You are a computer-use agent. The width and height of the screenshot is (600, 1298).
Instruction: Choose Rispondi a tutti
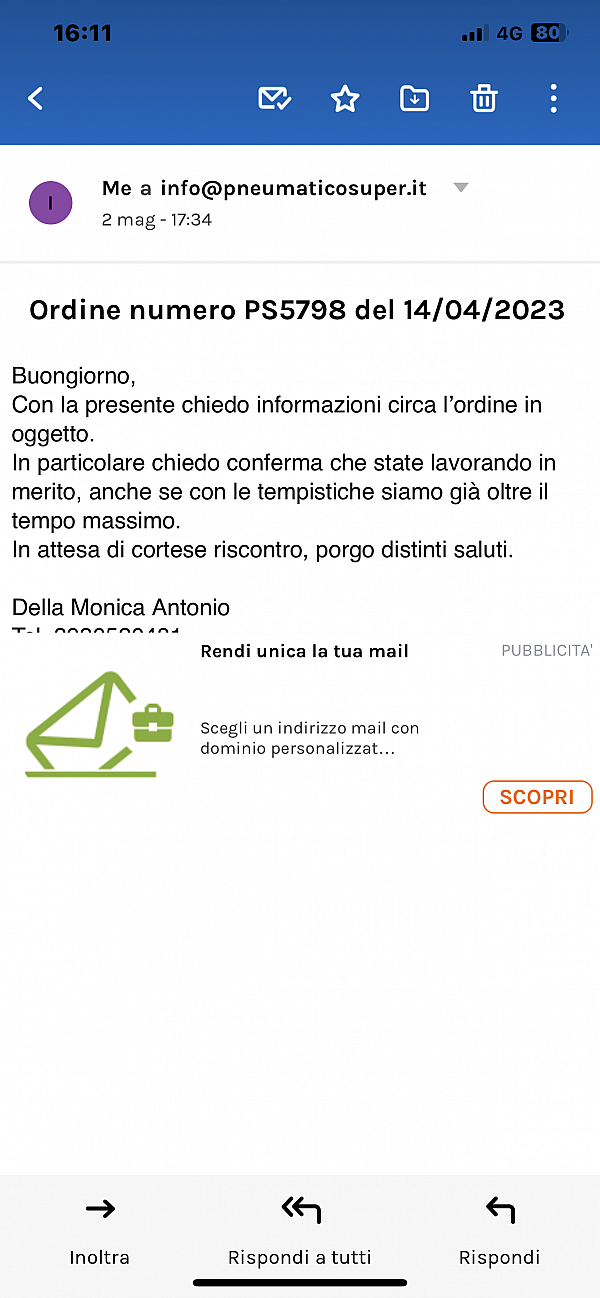pos(300,1230)
